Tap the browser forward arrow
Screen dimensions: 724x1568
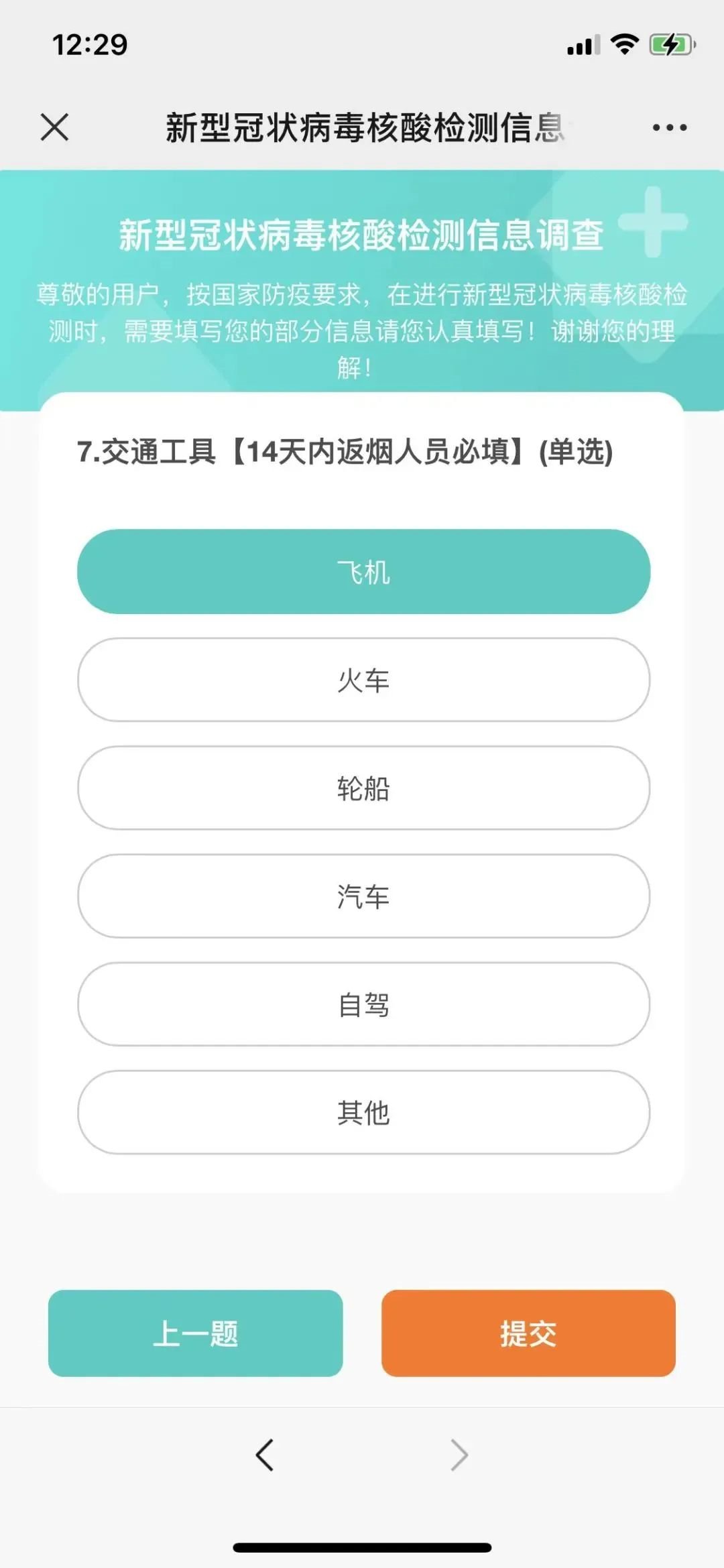tap(459, 1455)
